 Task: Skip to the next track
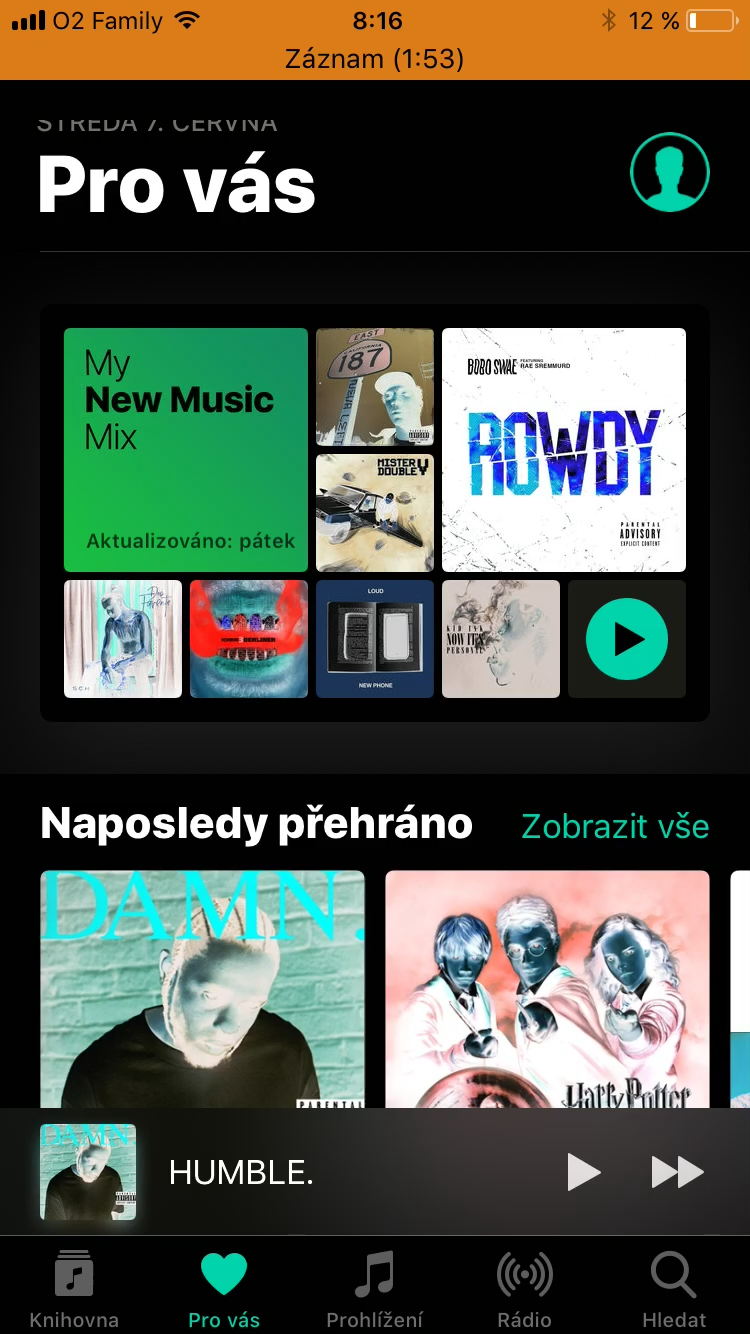coord(677,1172)
